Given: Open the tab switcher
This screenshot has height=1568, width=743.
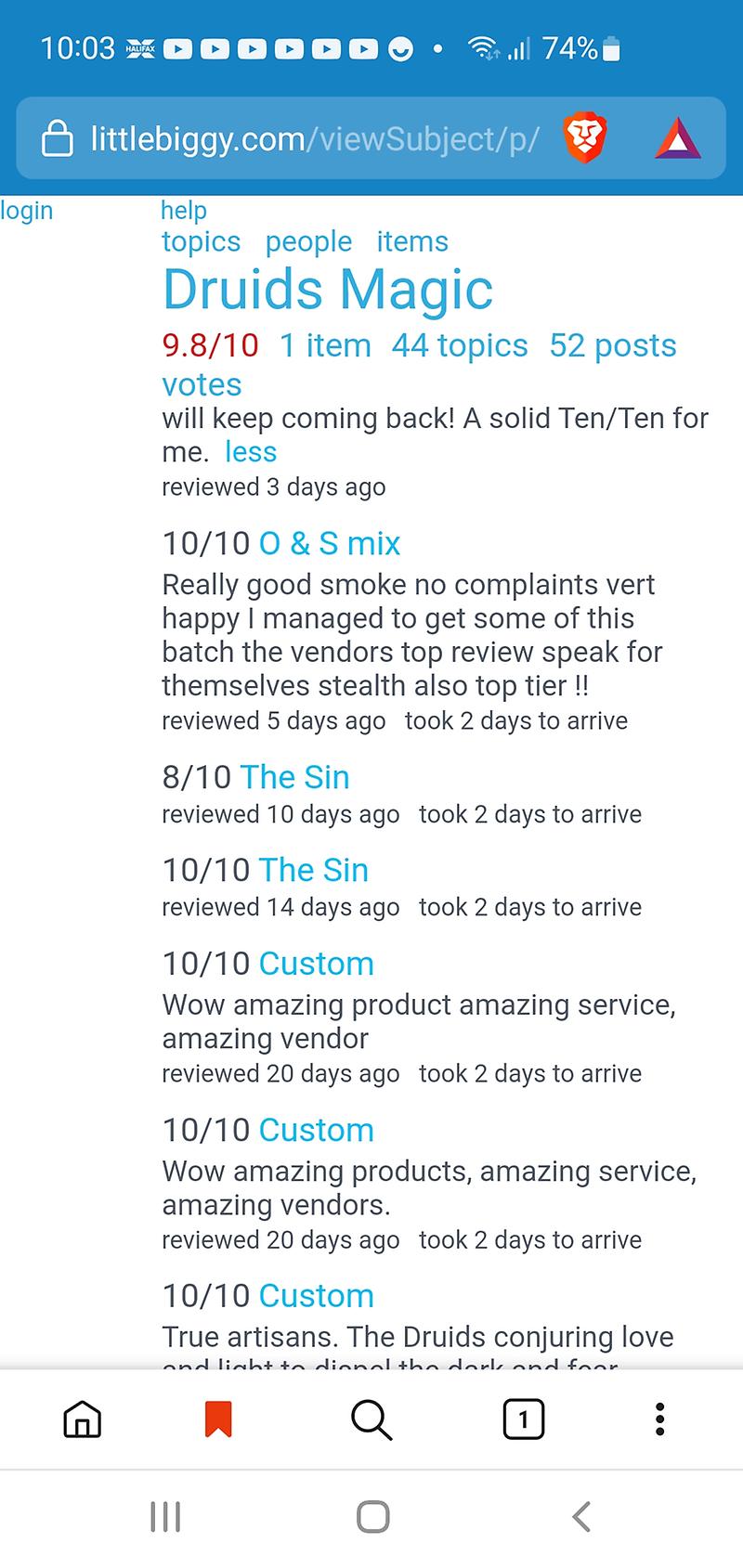Looking at the screenshot, I should [523, 1419].
